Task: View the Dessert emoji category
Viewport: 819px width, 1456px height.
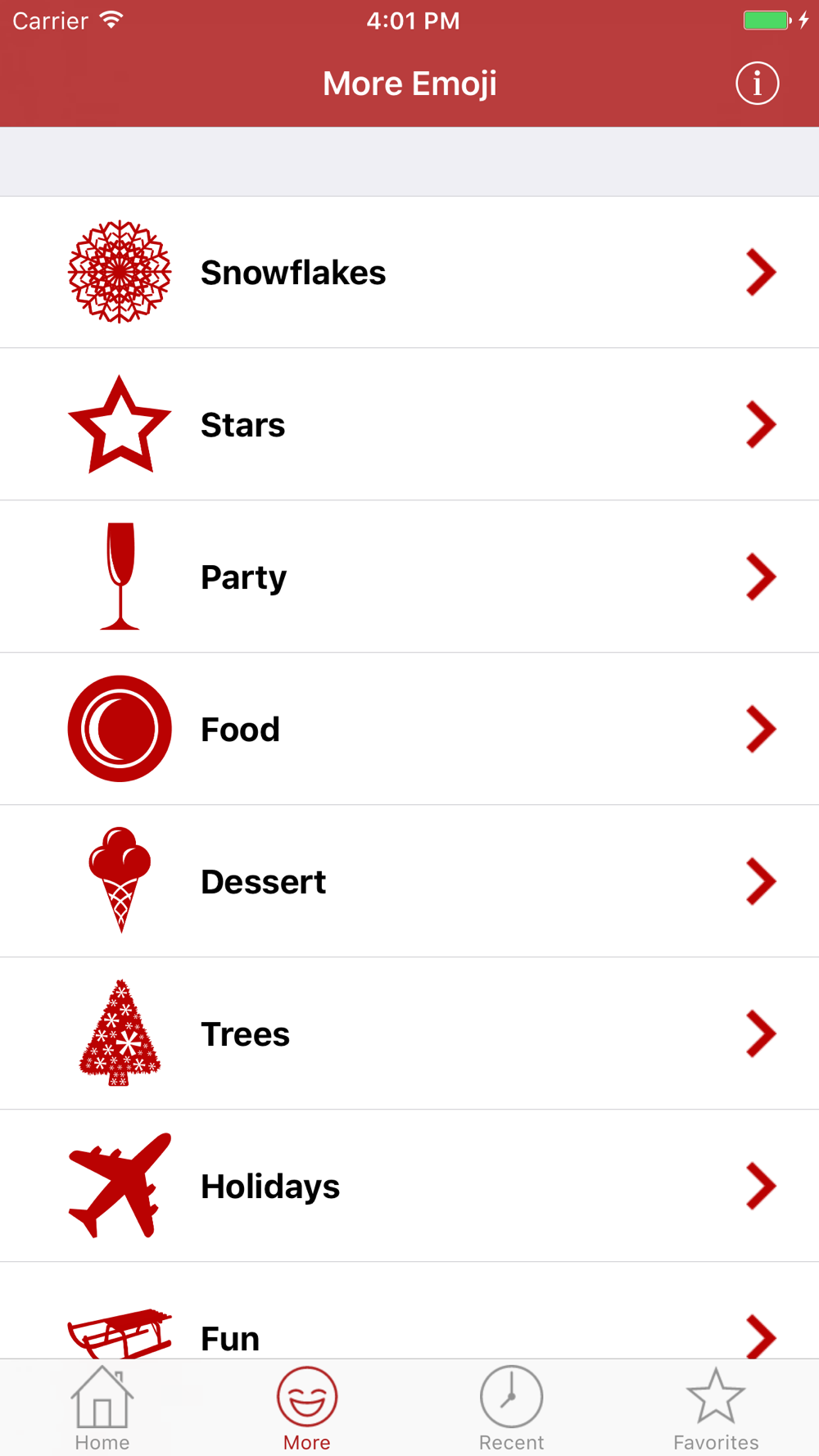Action: [409, 881]
